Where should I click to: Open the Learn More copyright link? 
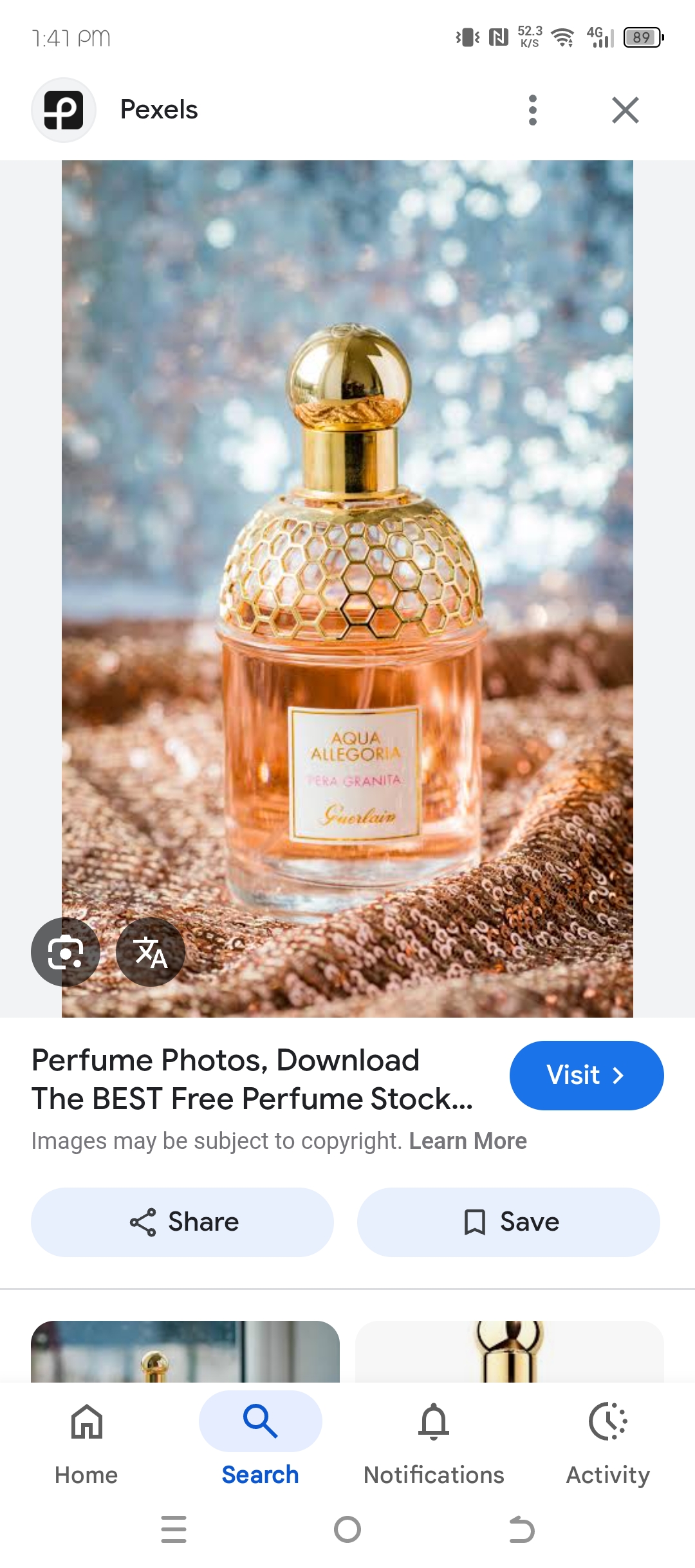(468, 1141)
